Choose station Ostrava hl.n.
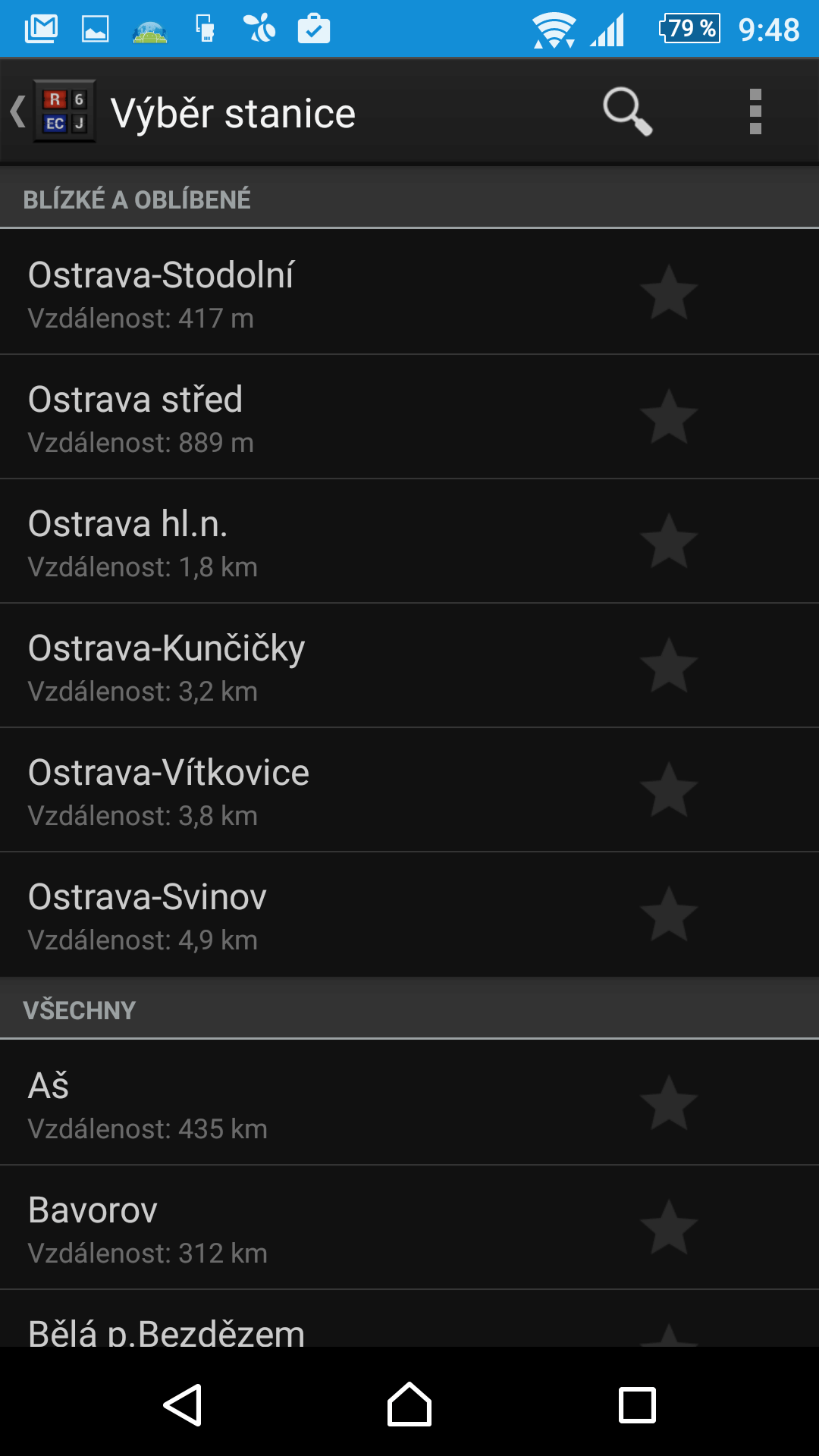Image resolution: width=819 pixels, height=1456 pixels. (409, 541)
